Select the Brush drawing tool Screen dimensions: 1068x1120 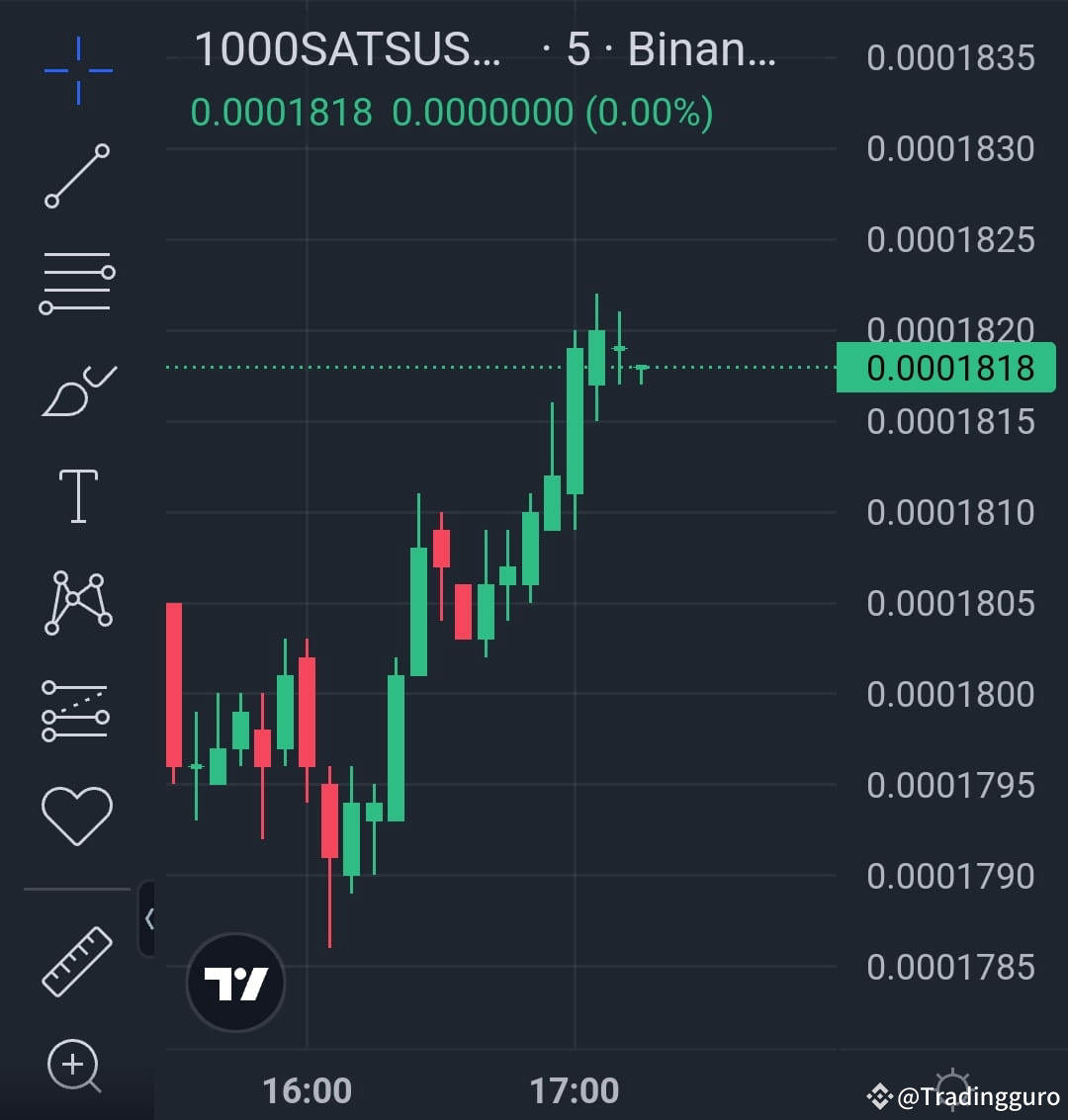(x=77, y=388)
